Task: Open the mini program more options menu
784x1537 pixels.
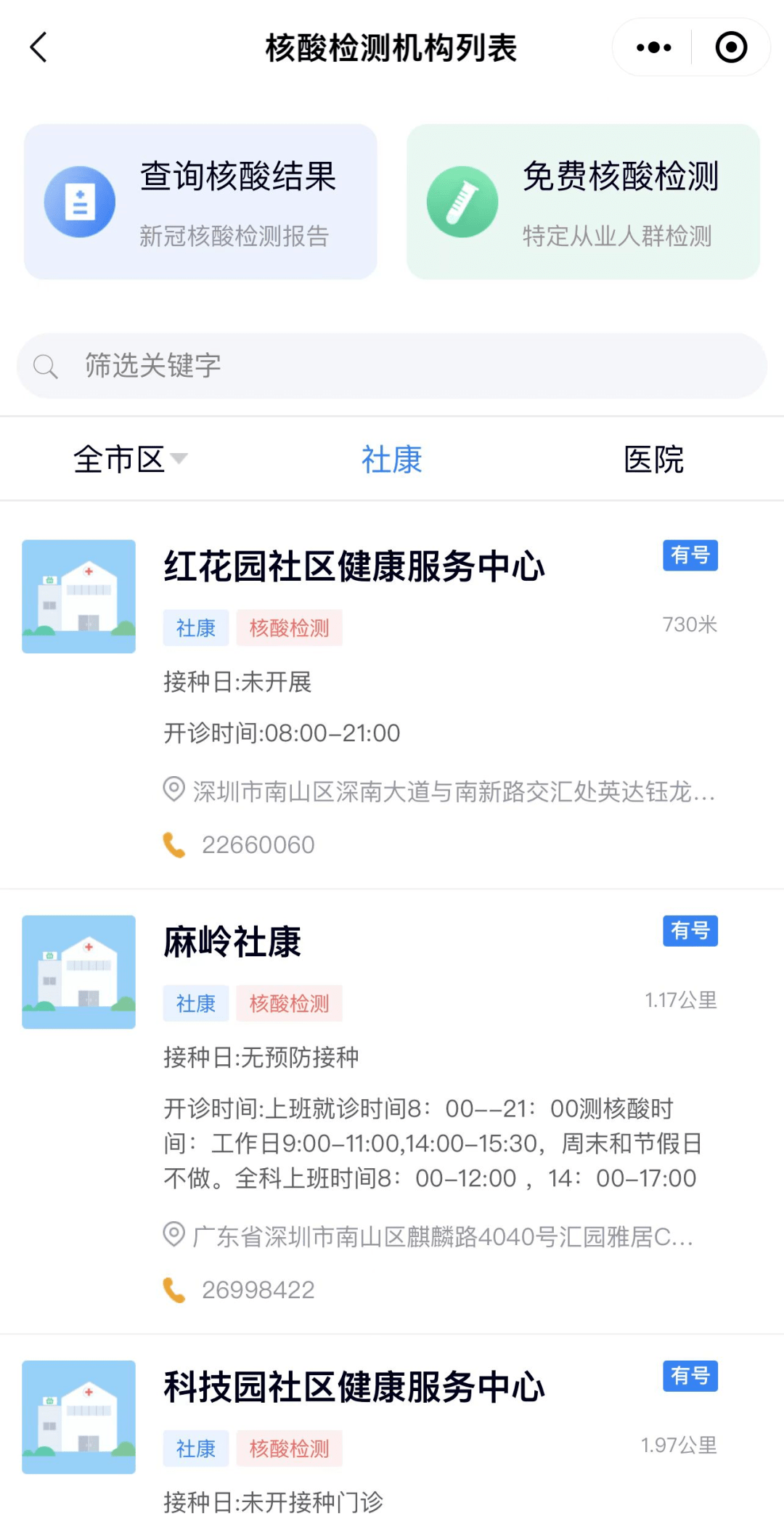Action: (x=653, y=47)
